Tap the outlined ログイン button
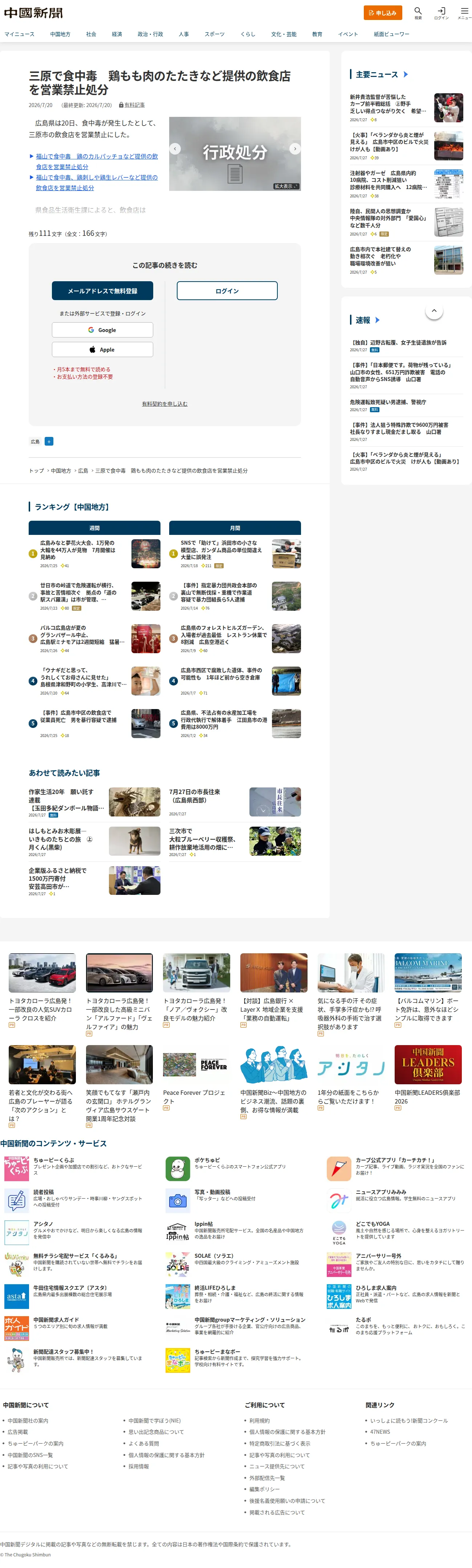Viewport: 472px width, 1568px height. (x=227, y=291)
